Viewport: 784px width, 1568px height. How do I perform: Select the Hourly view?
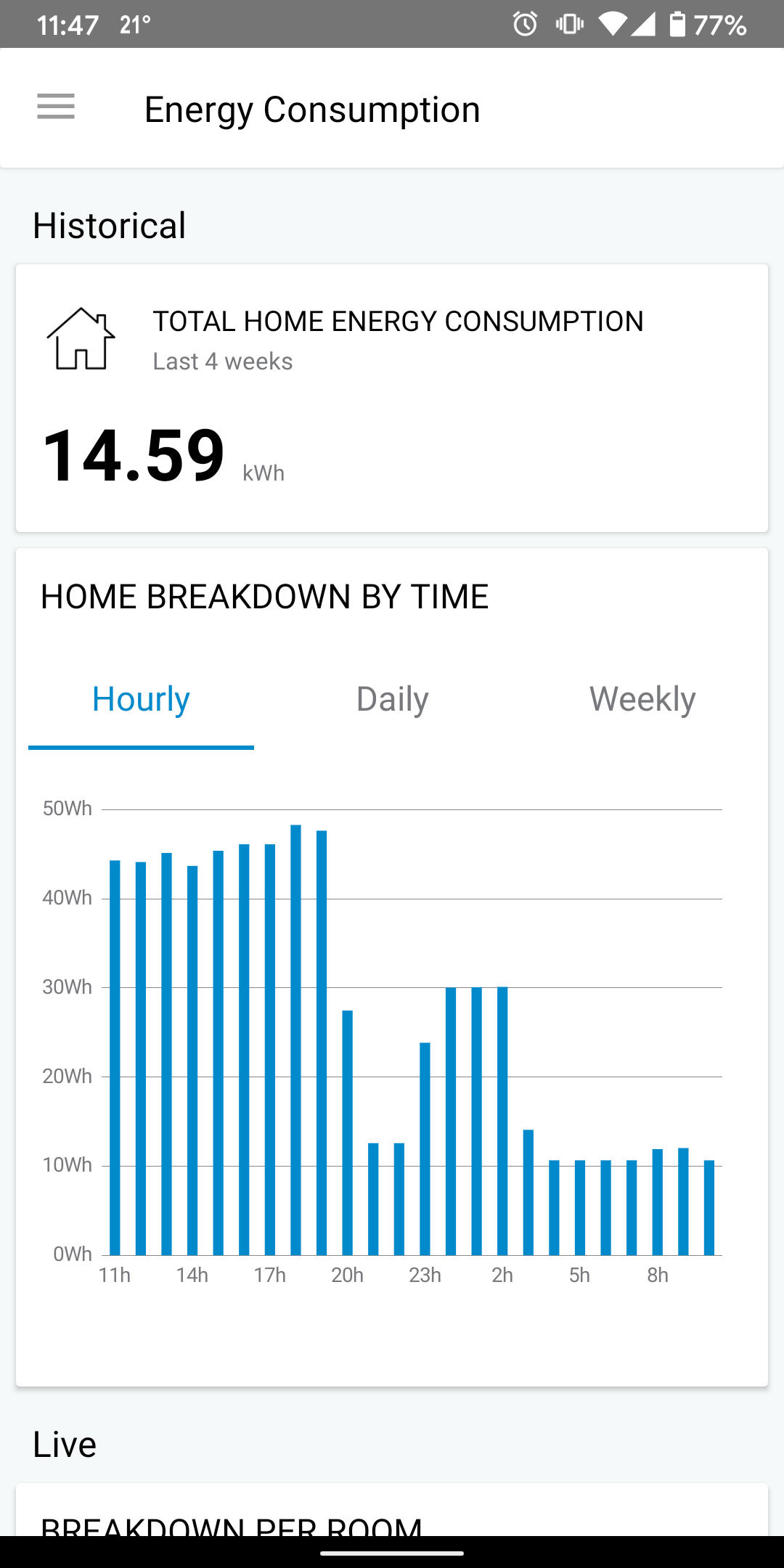coord(140,699)
